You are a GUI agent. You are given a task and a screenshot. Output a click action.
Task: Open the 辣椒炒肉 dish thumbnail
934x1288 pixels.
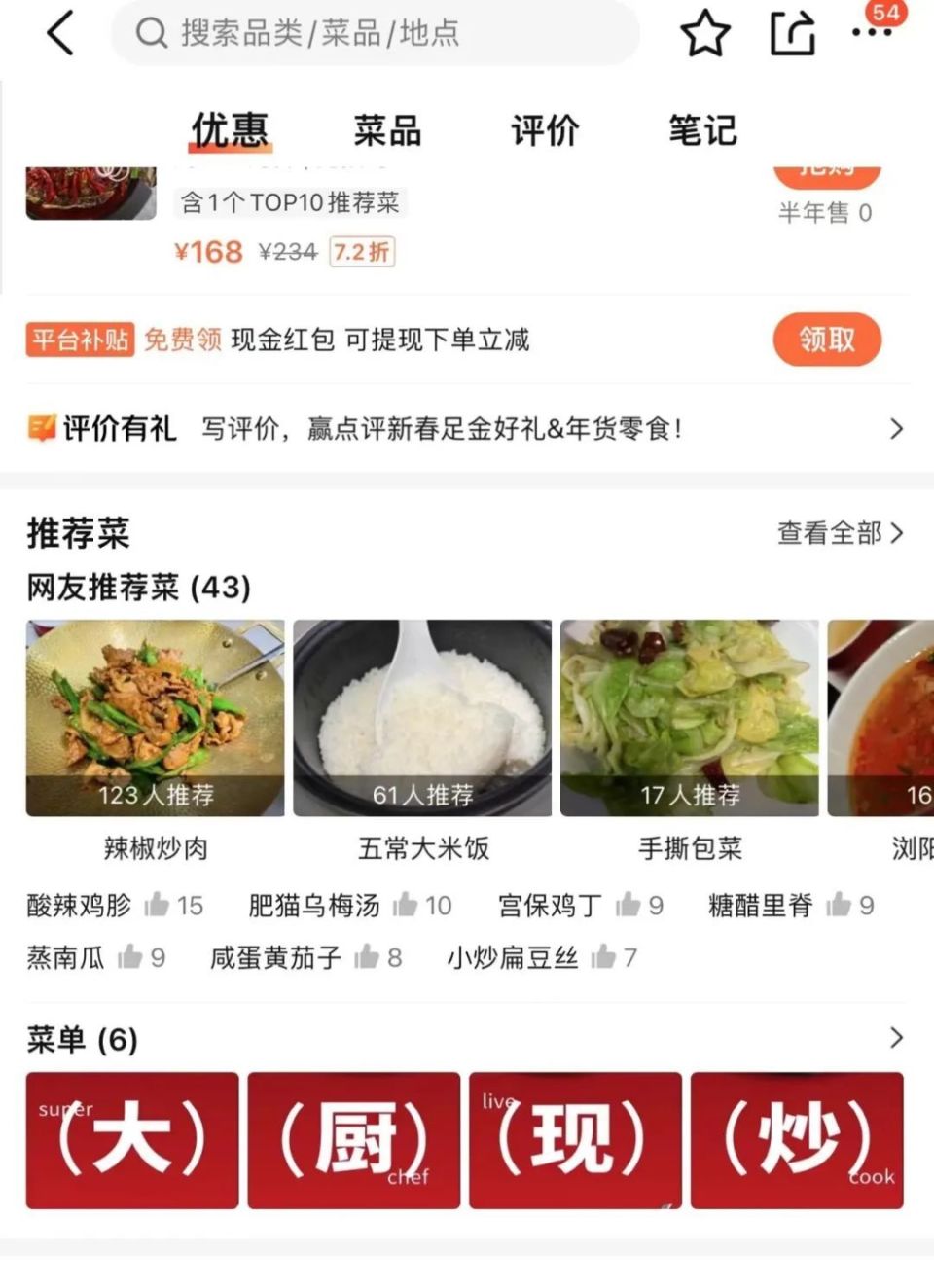point(154,720)
